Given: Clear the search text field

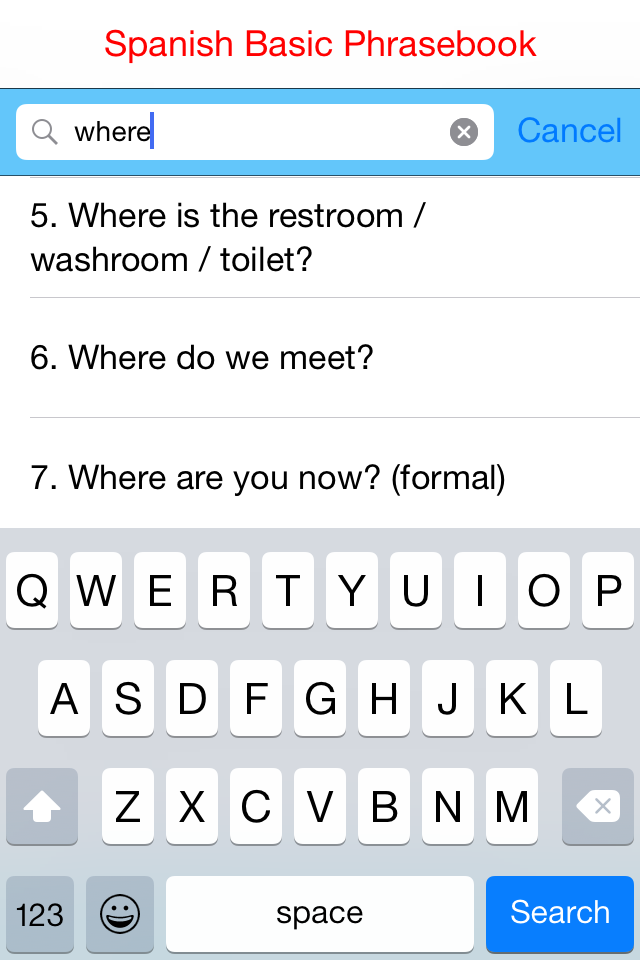Looking at the screenshot, I should [463, 132].
